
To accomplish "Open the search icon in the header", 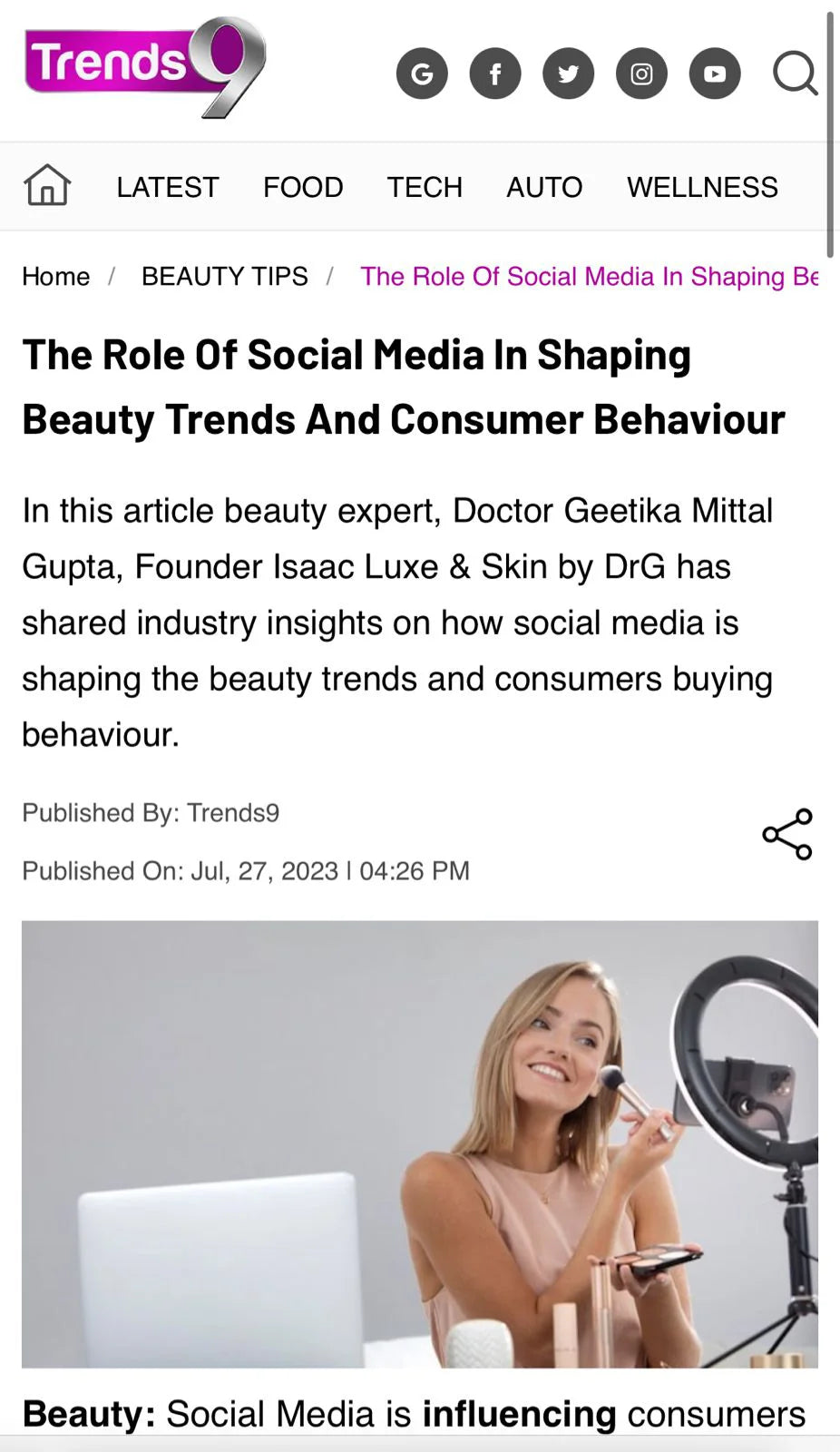I will coord(796,74).
